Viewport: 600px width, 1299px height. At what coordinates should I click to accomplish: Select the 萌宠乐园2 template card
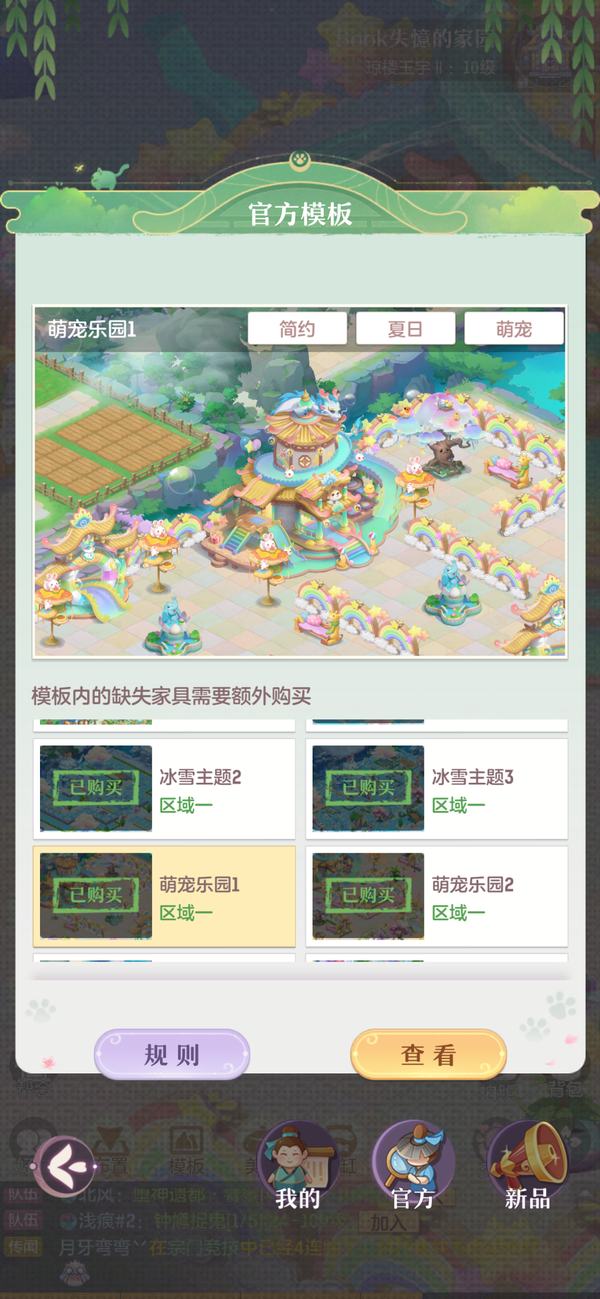tap(437, 897)
